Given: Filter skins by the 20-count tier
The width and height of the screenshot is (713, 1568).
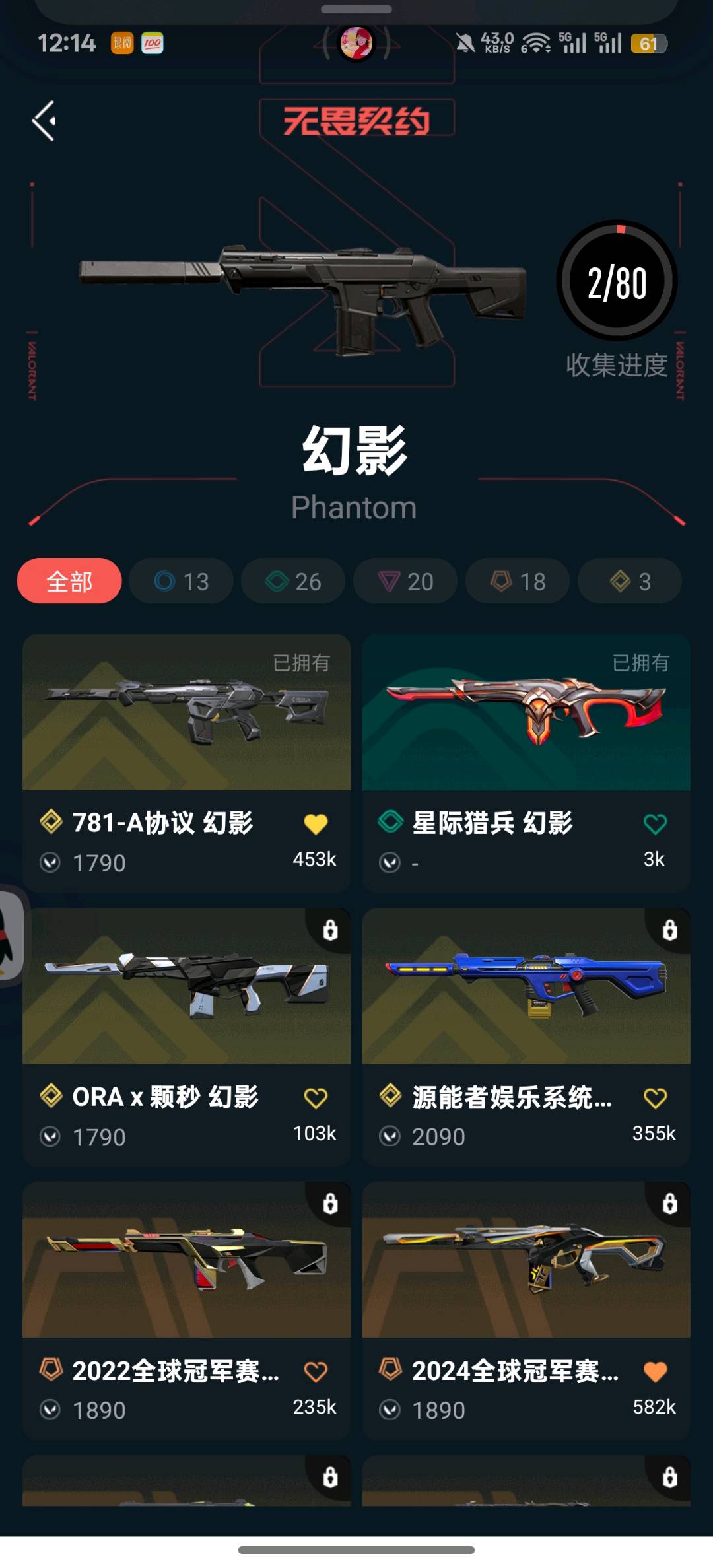Looking at the screenshot, I should [405, 581].
